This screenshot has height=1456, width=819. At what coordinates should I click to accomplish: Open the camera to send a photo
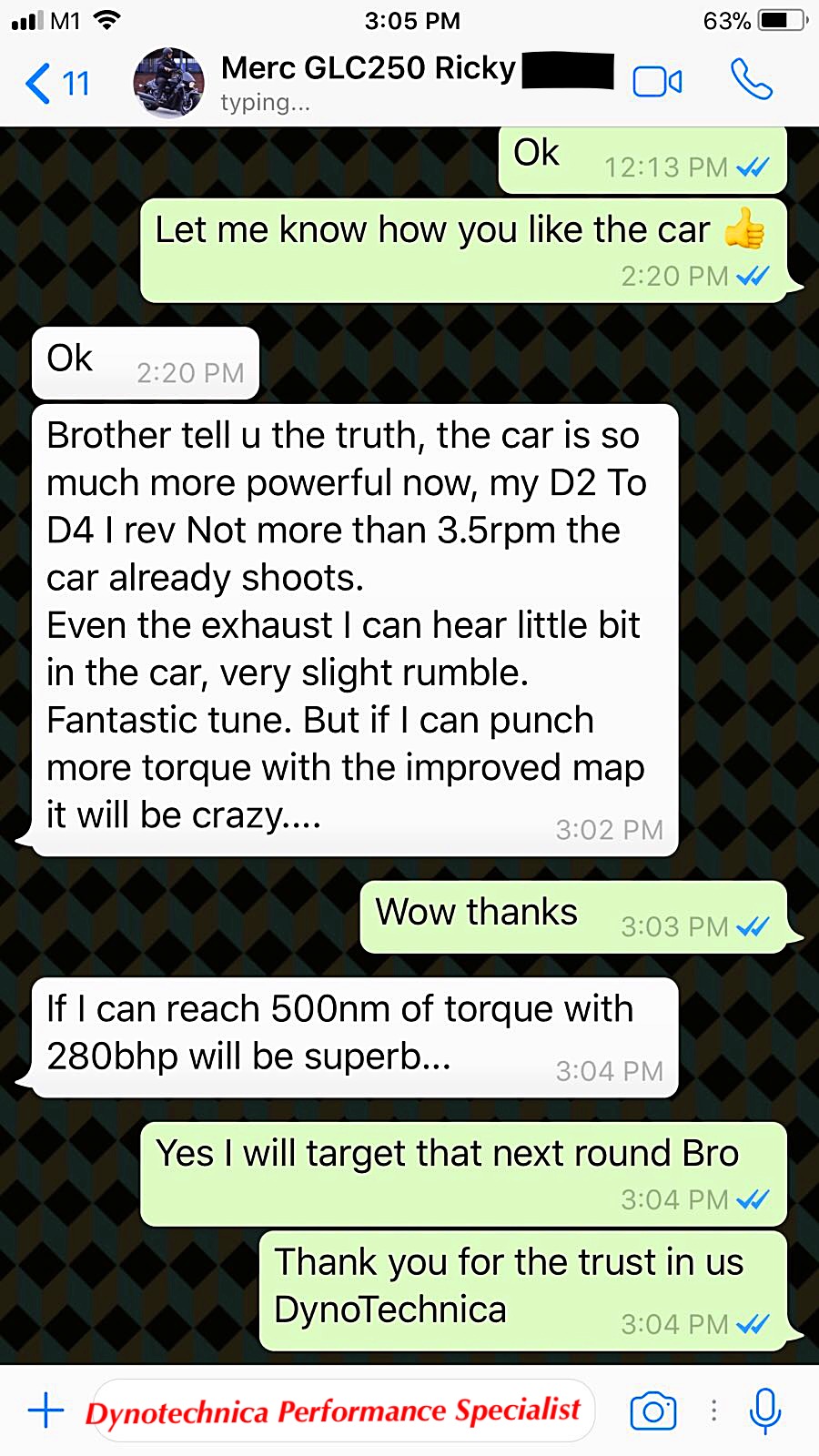point(653,1410)
